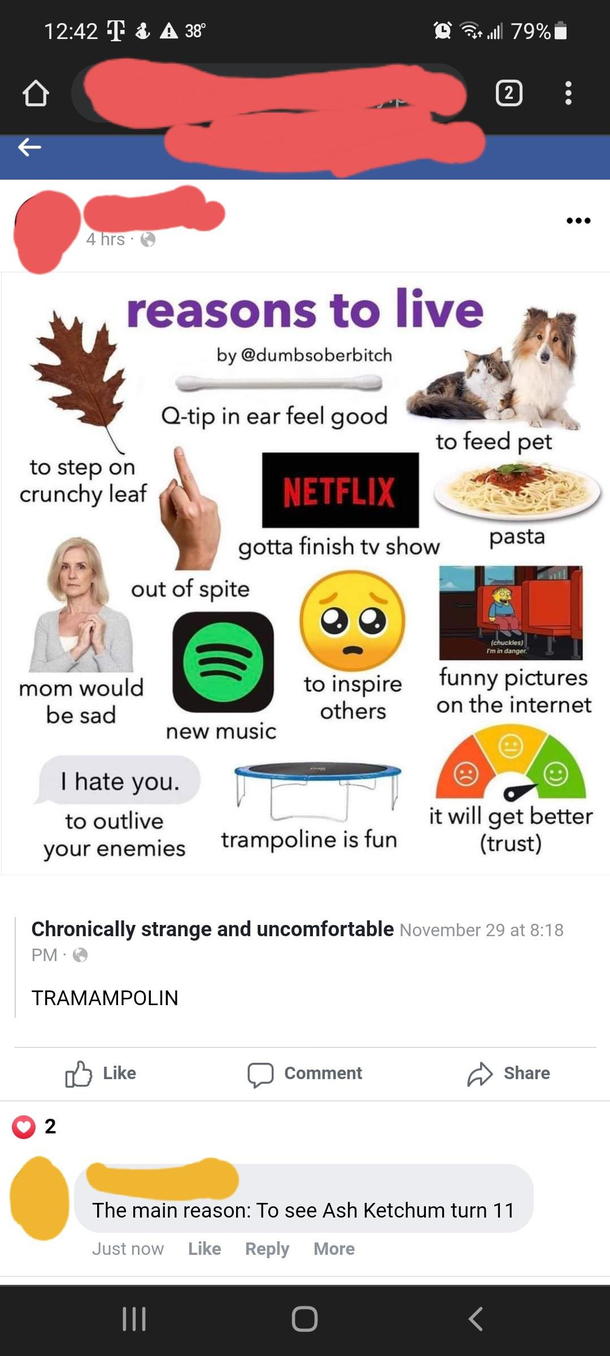The width and height of the screenshot is (610, 1356).
Task: Share this post
Action: pos(508,1073)
